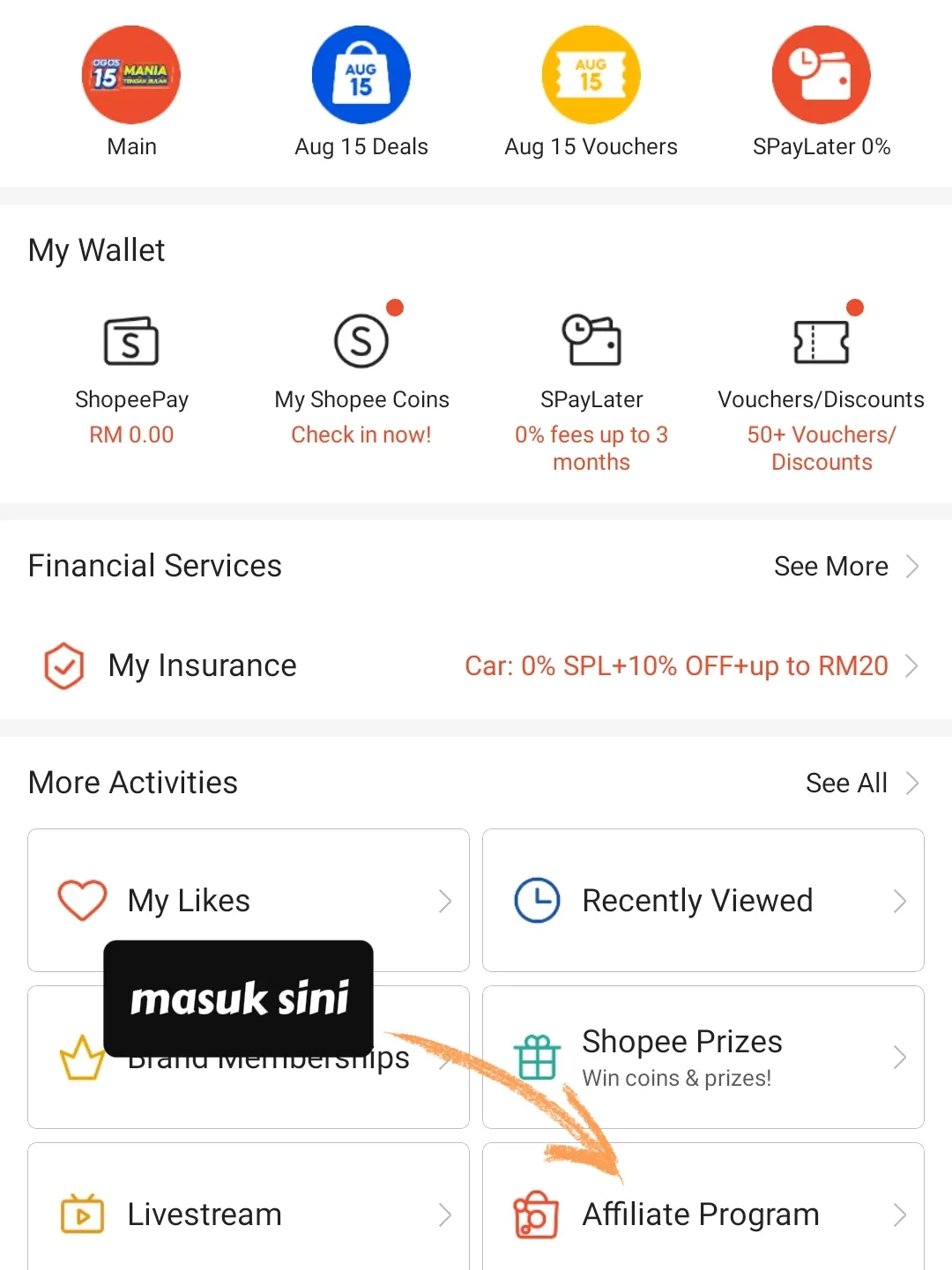Open the Livestream card
The image size is (952, 1270).
pos(249,1214)
